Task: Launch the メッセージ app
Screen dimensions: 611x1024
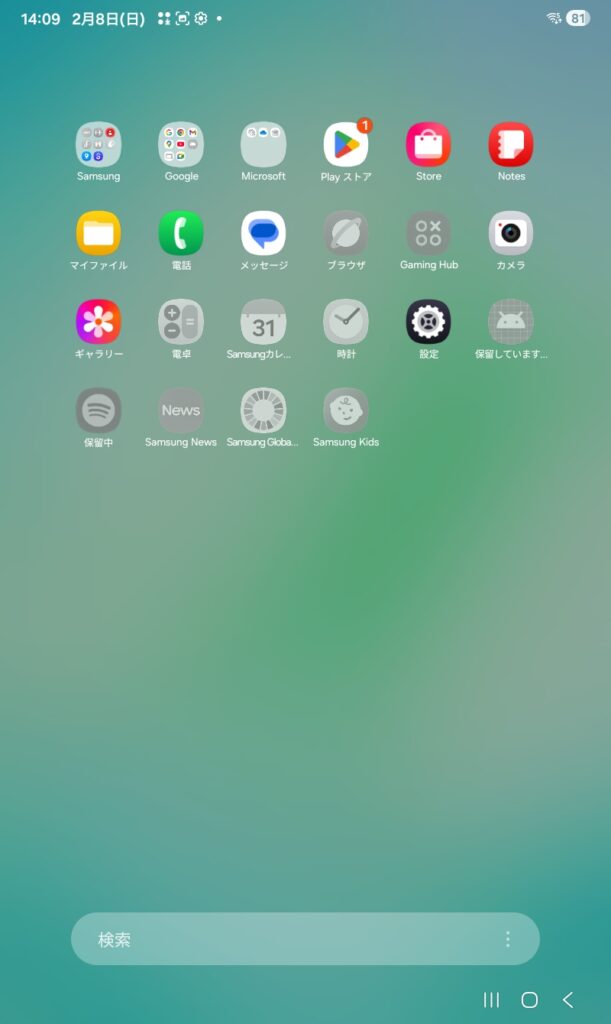Action: [x=263, y=234]
